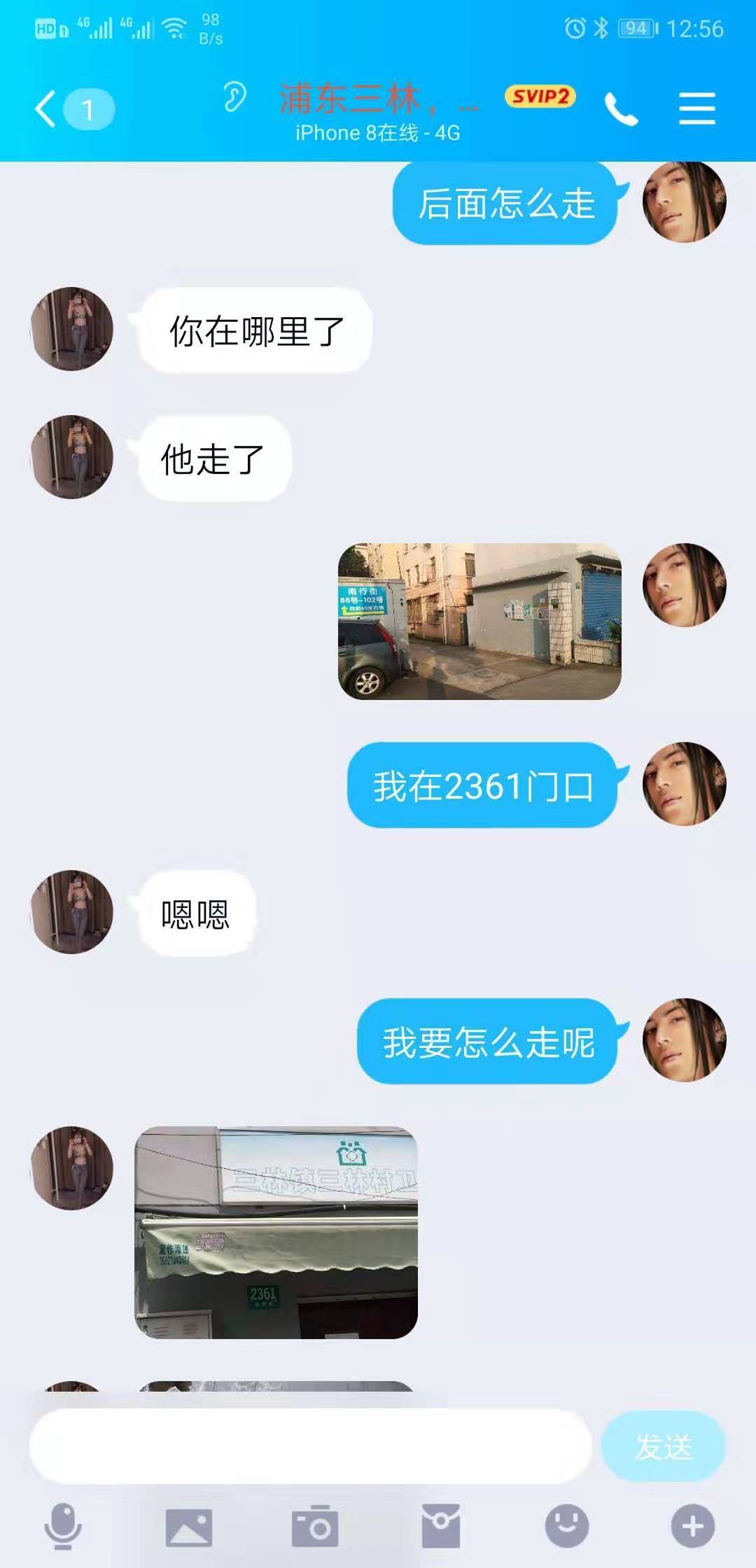Launch the camera to take a photo
Screen dimensions: 756x1568
point(314,1526)
